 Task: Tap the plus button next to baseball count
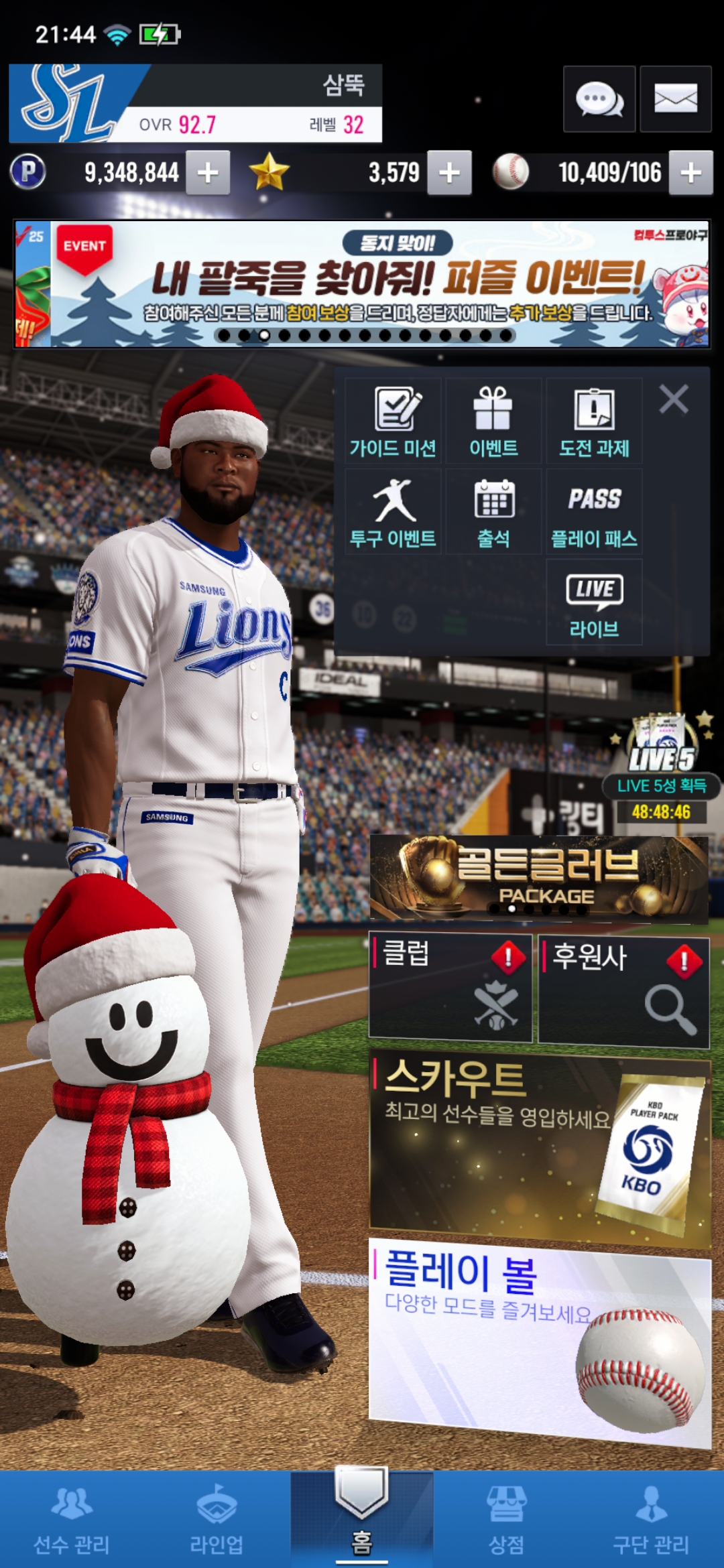(691, 173)
